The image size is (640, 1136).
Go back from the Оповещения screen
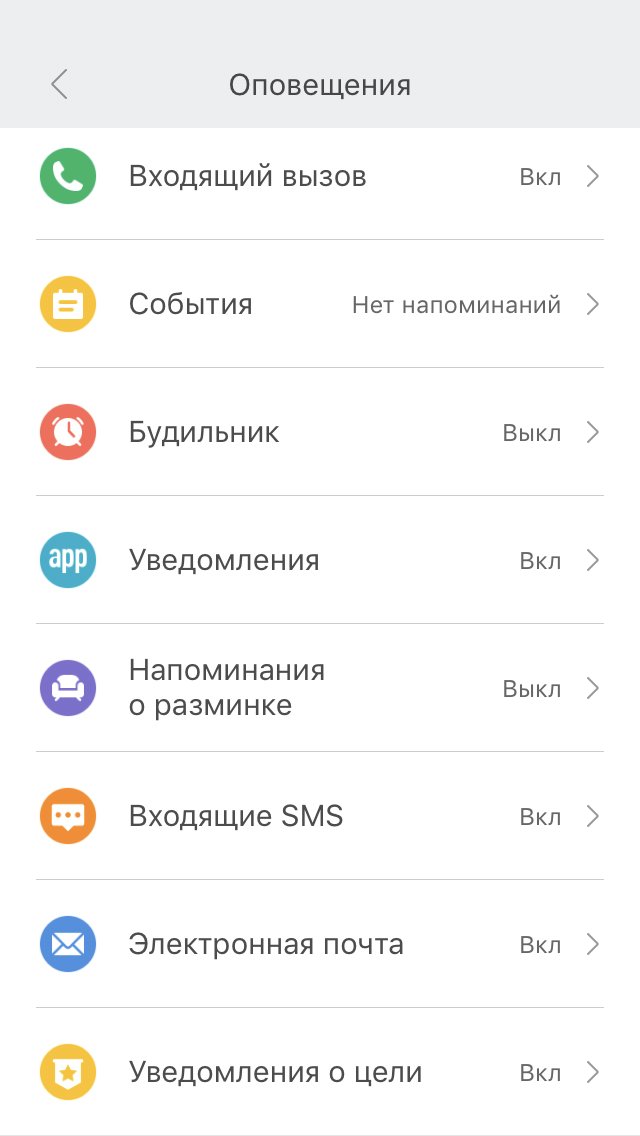coord(60,85)
